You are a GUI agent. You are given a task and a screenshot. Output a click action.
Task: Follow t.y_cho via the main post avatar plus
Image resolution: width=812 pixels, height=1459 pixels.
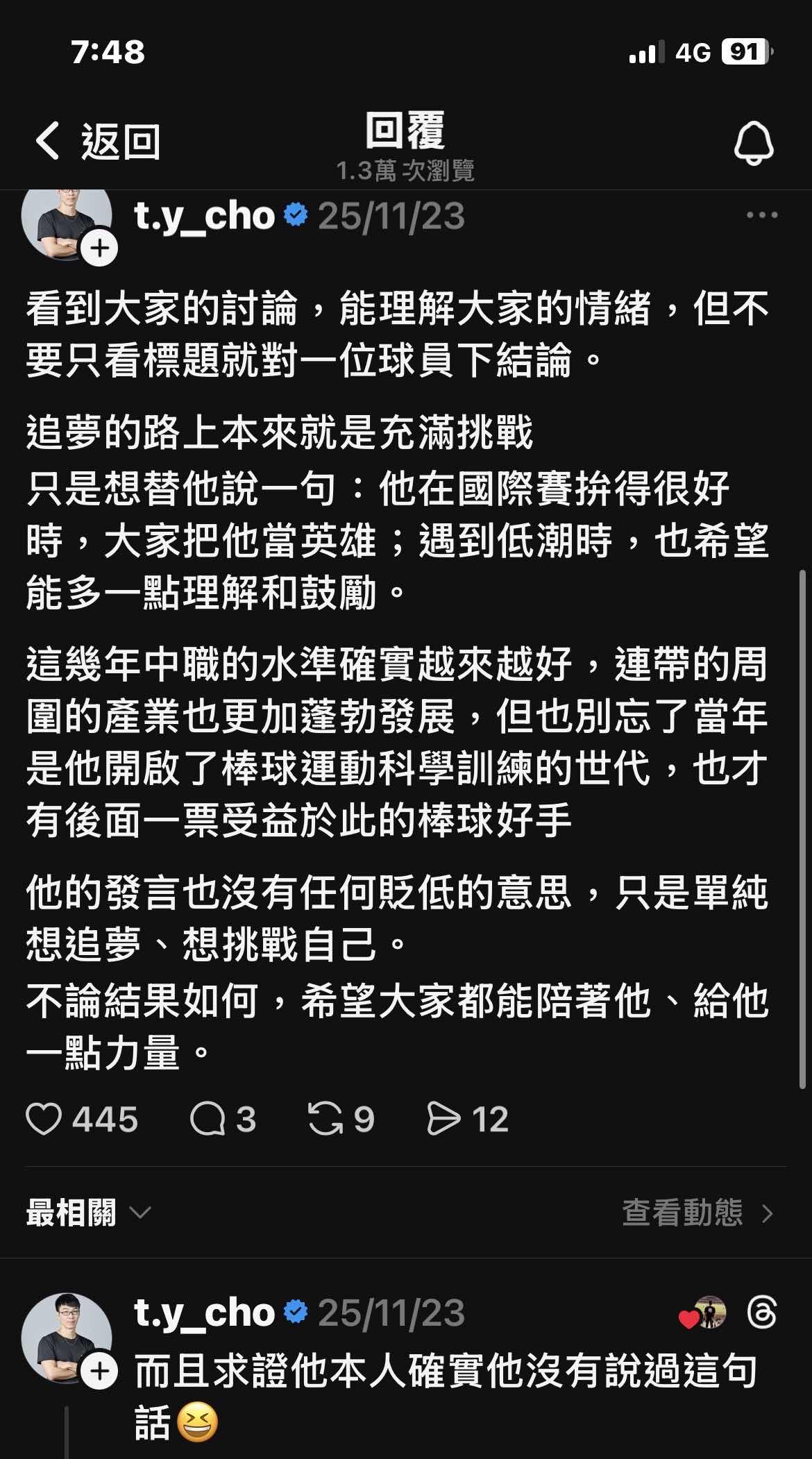pos(100,248)
